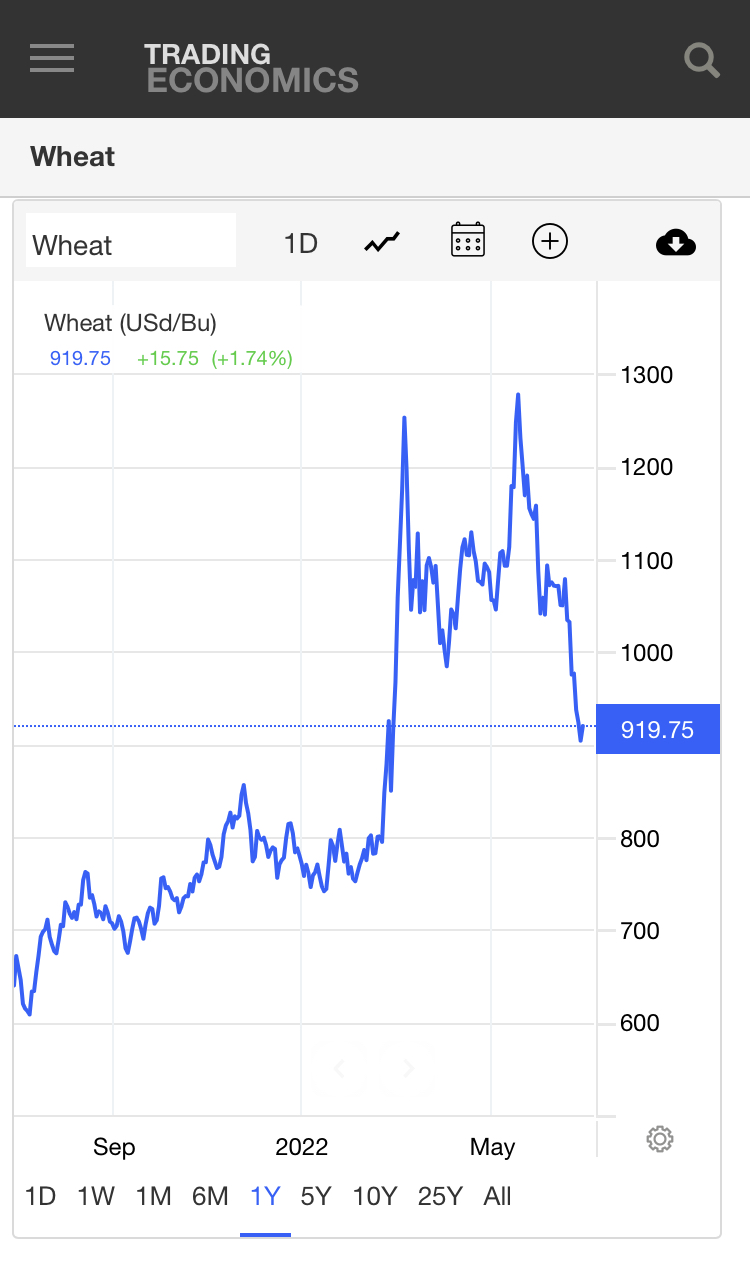This screenshot has height=1263, width=750.
Task: Select the 1Y range
Action: coord(265,1196)
